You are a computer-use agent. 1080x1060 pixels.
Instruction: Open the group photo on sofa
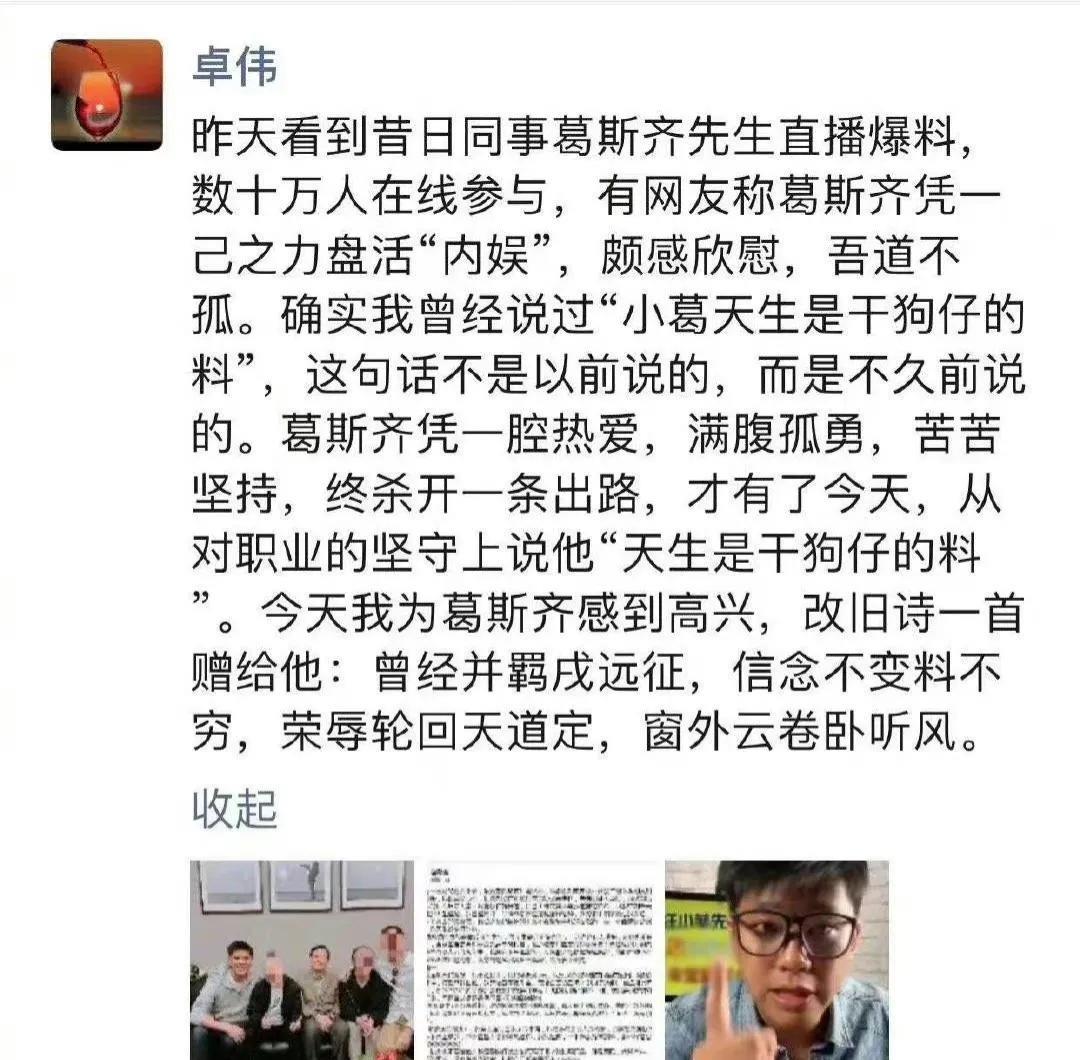click(x=302, y=958)
